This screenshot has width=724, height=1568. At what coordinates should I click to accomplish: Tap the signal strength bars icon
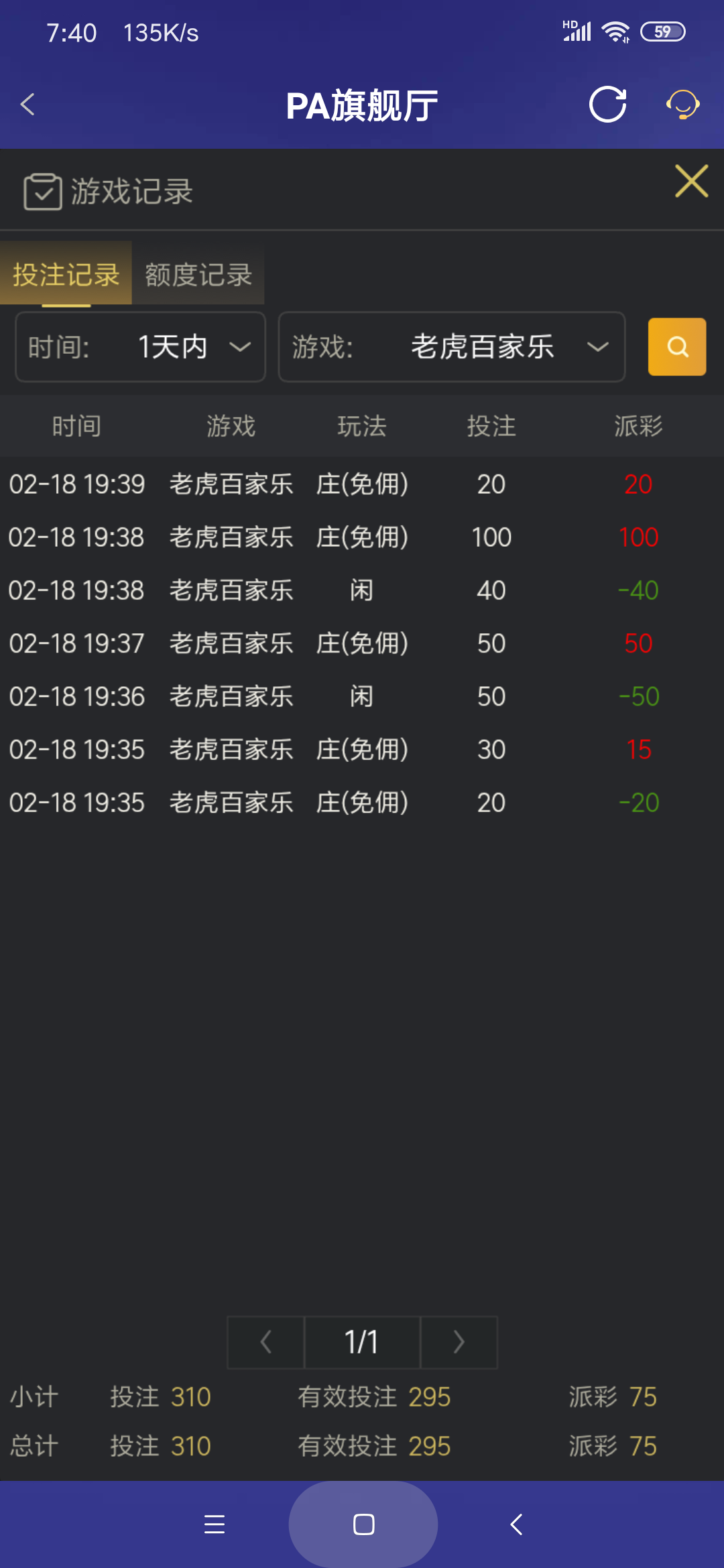tap(577, 29)
